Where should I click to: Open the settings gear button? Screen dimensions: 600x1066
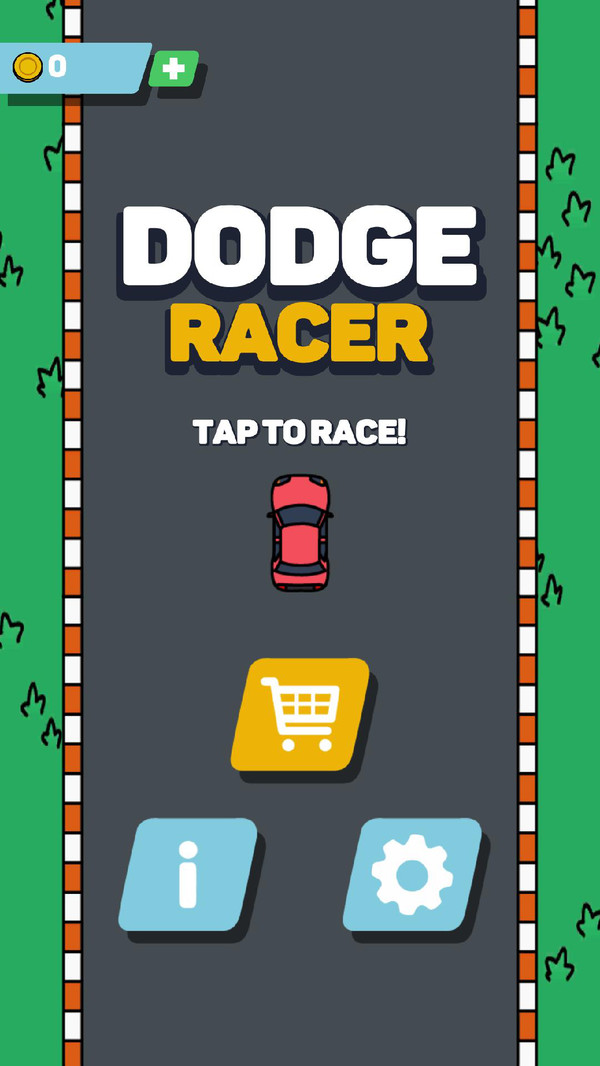pos(412,874)
